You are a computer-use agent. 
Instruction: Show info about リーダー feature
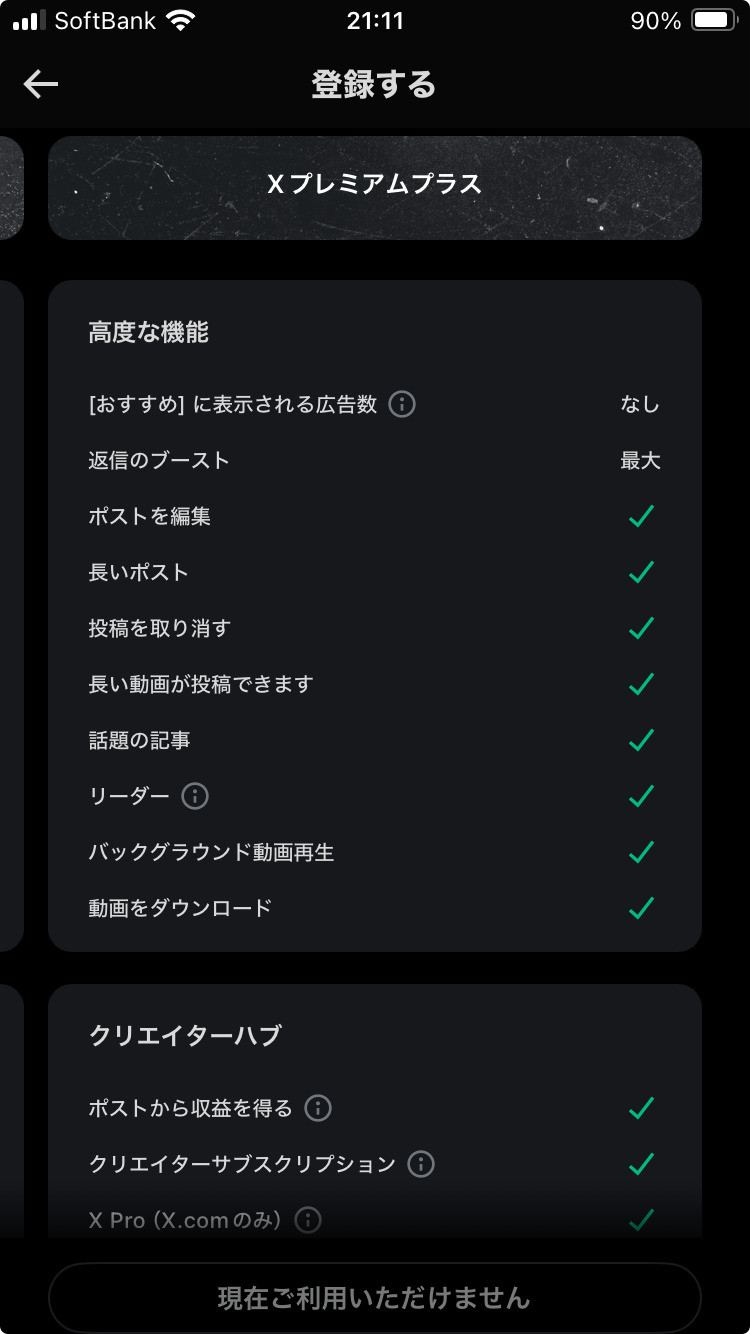click(x=195, y=796)
